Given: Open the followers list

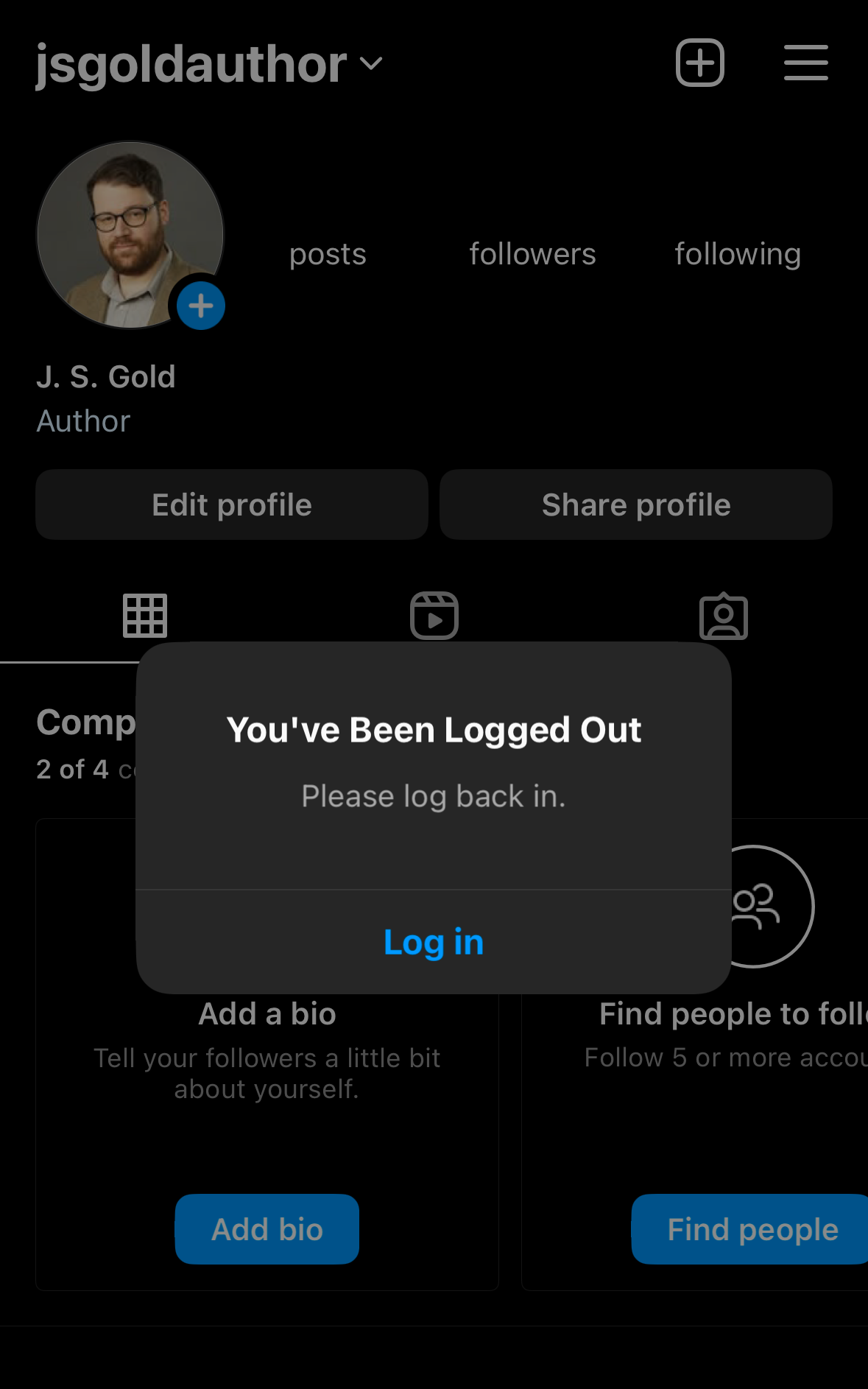Looking at the screenshot, I should point(532,254).
